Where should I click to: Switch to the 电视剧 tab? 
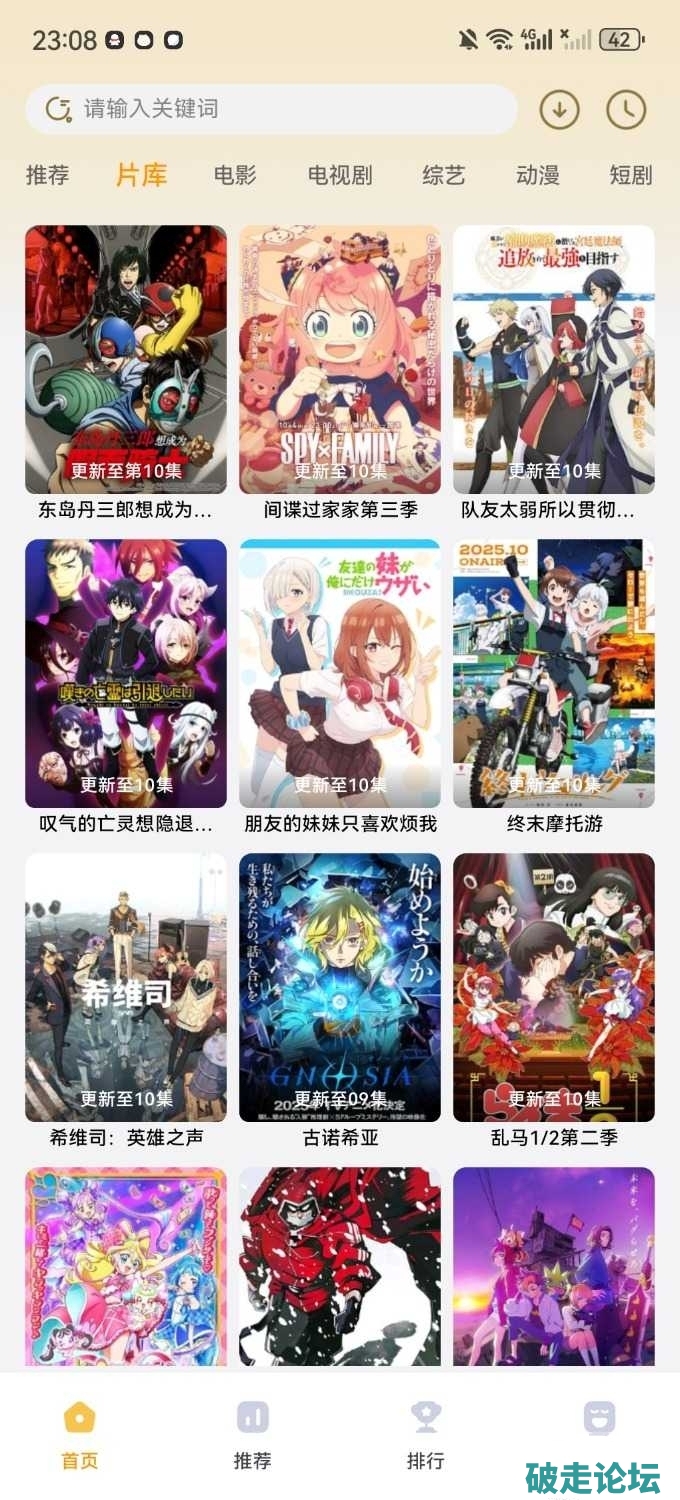(x=340, y=176)
